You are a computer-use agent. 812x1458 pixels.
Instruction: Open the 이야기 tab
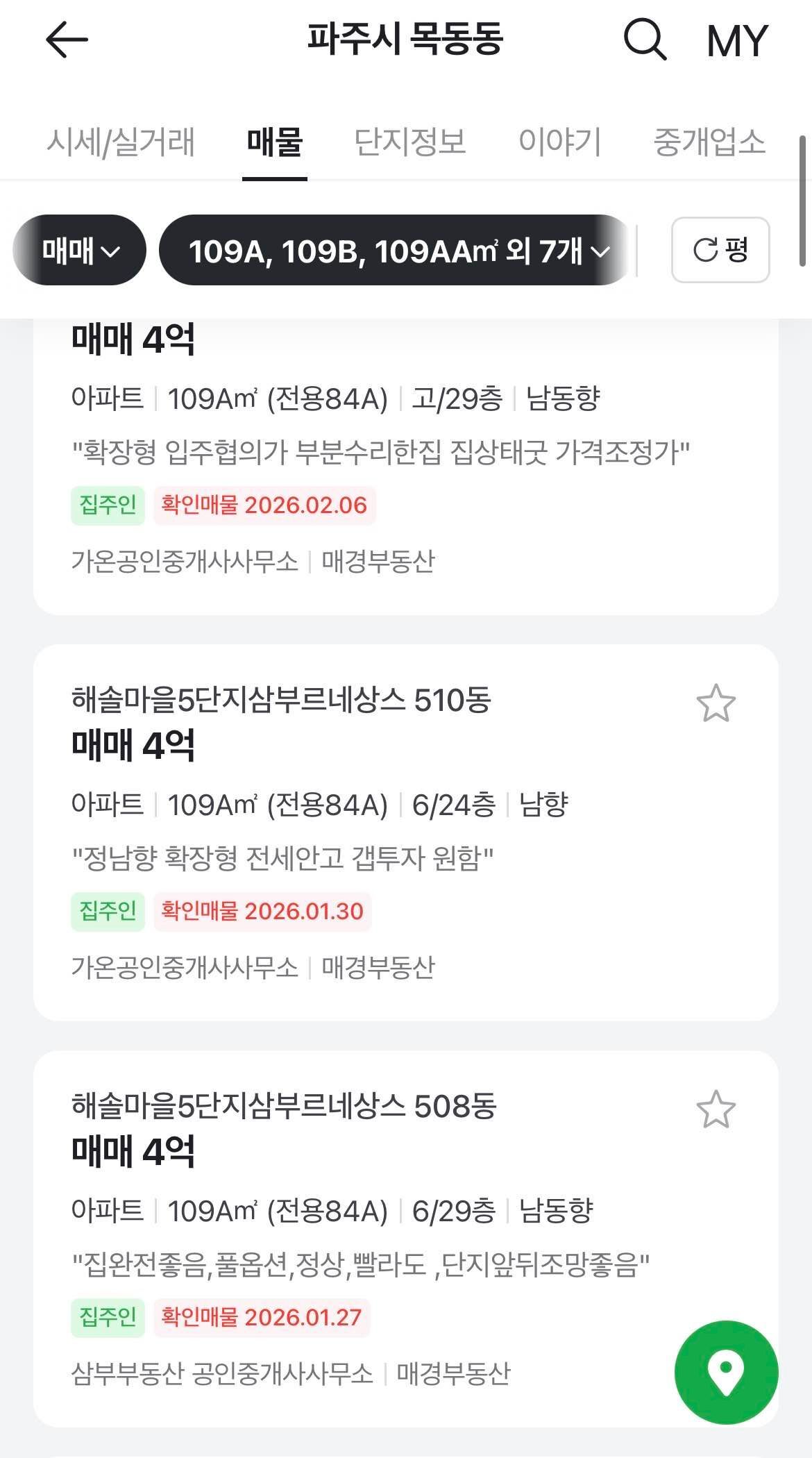click(559, 142)
